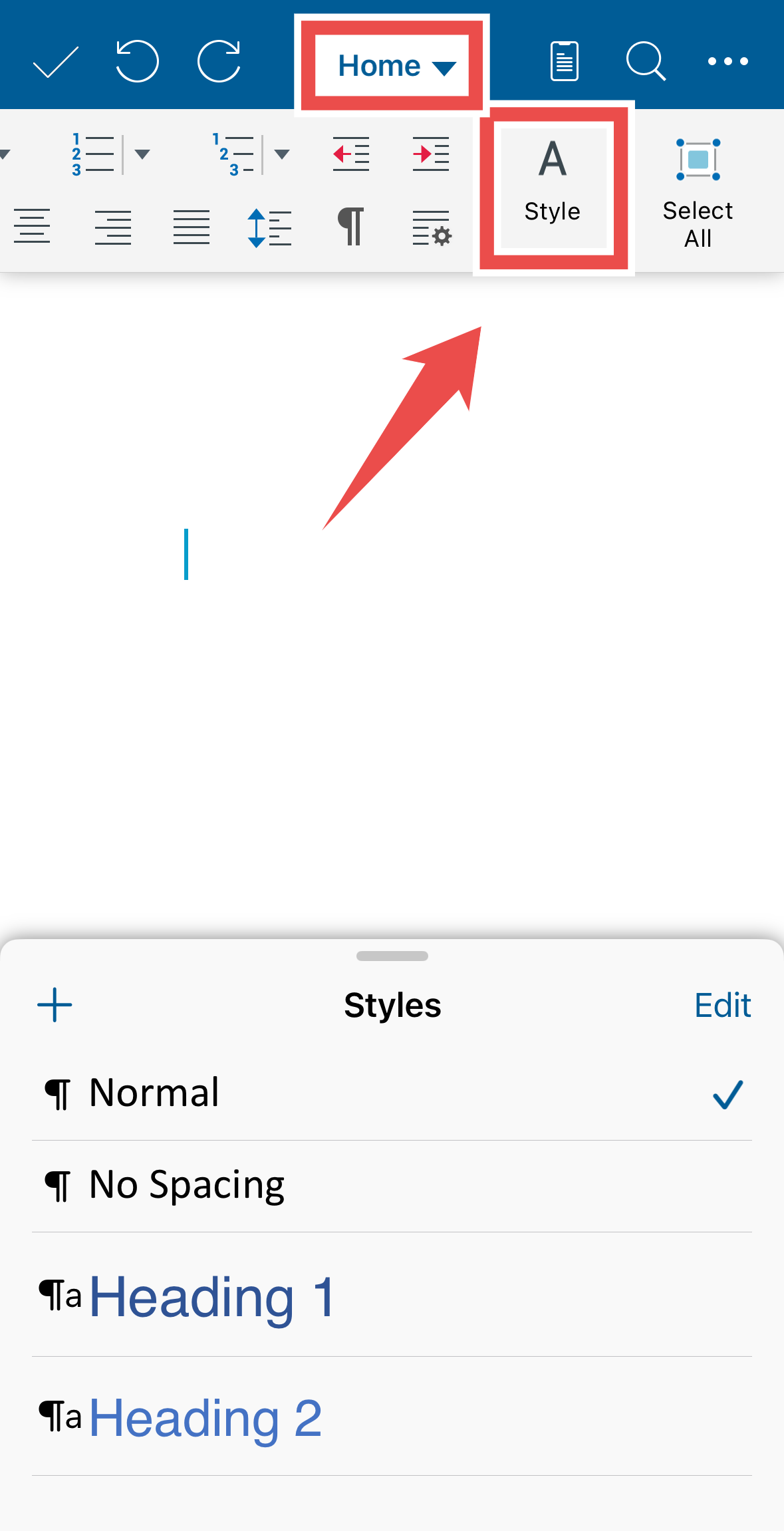The image size is (784, 1531).
Task: Open the Style button
Action: pyautogui.click(x=553, y=182)
